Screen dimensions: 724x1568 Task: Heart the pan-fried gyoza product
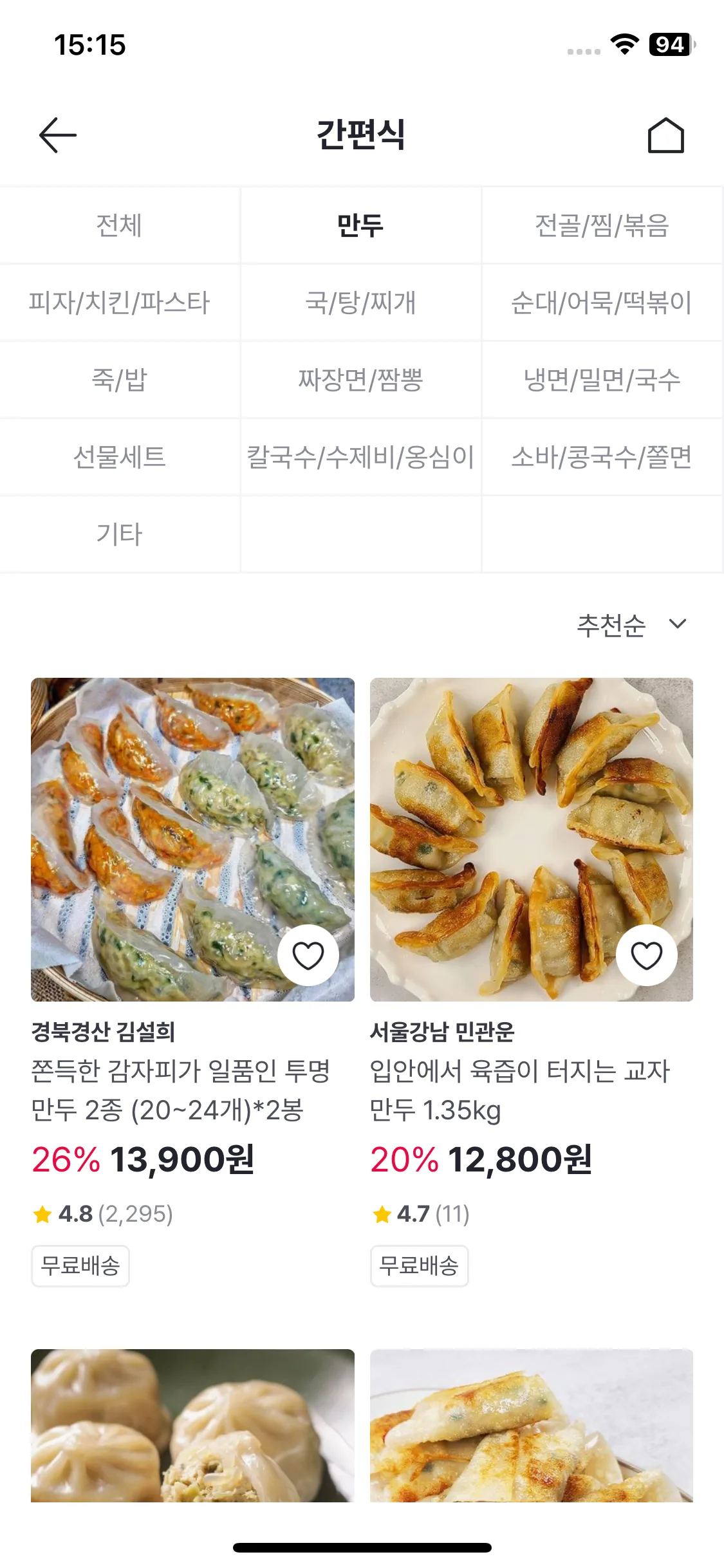647,955
